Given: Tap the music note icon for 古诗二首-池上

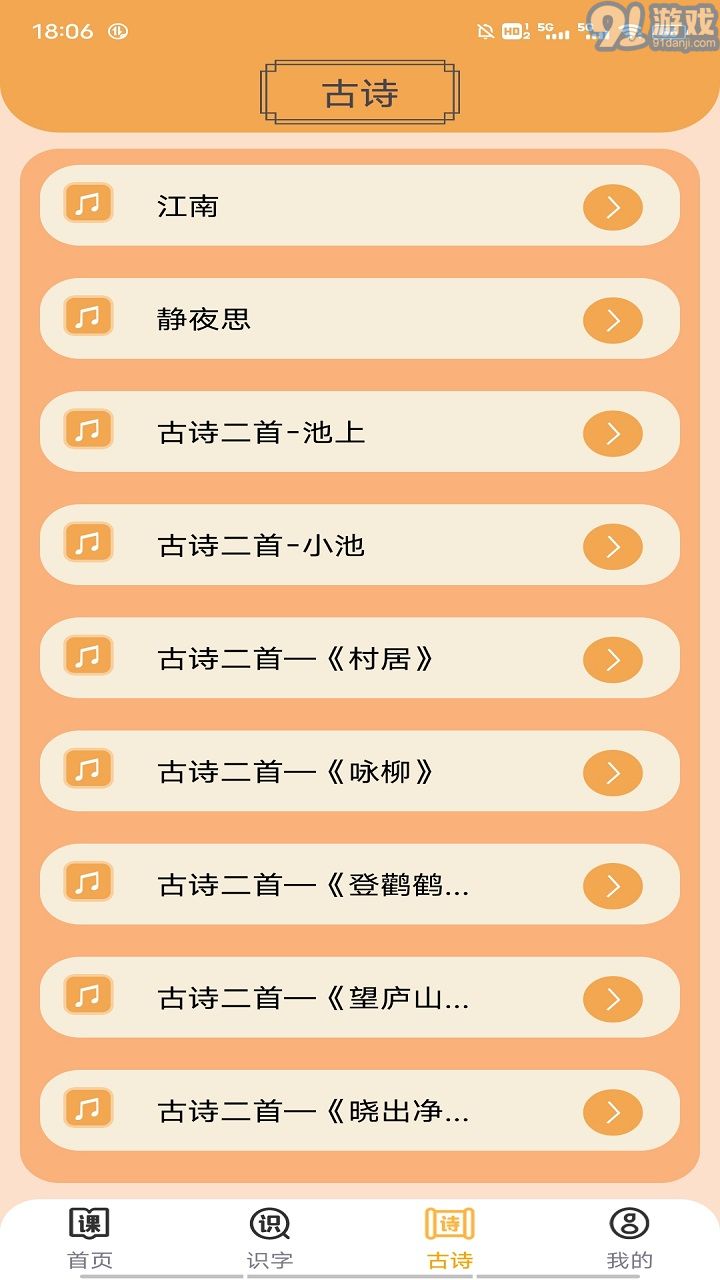Looking at the screenshot, I should [87, 433].
